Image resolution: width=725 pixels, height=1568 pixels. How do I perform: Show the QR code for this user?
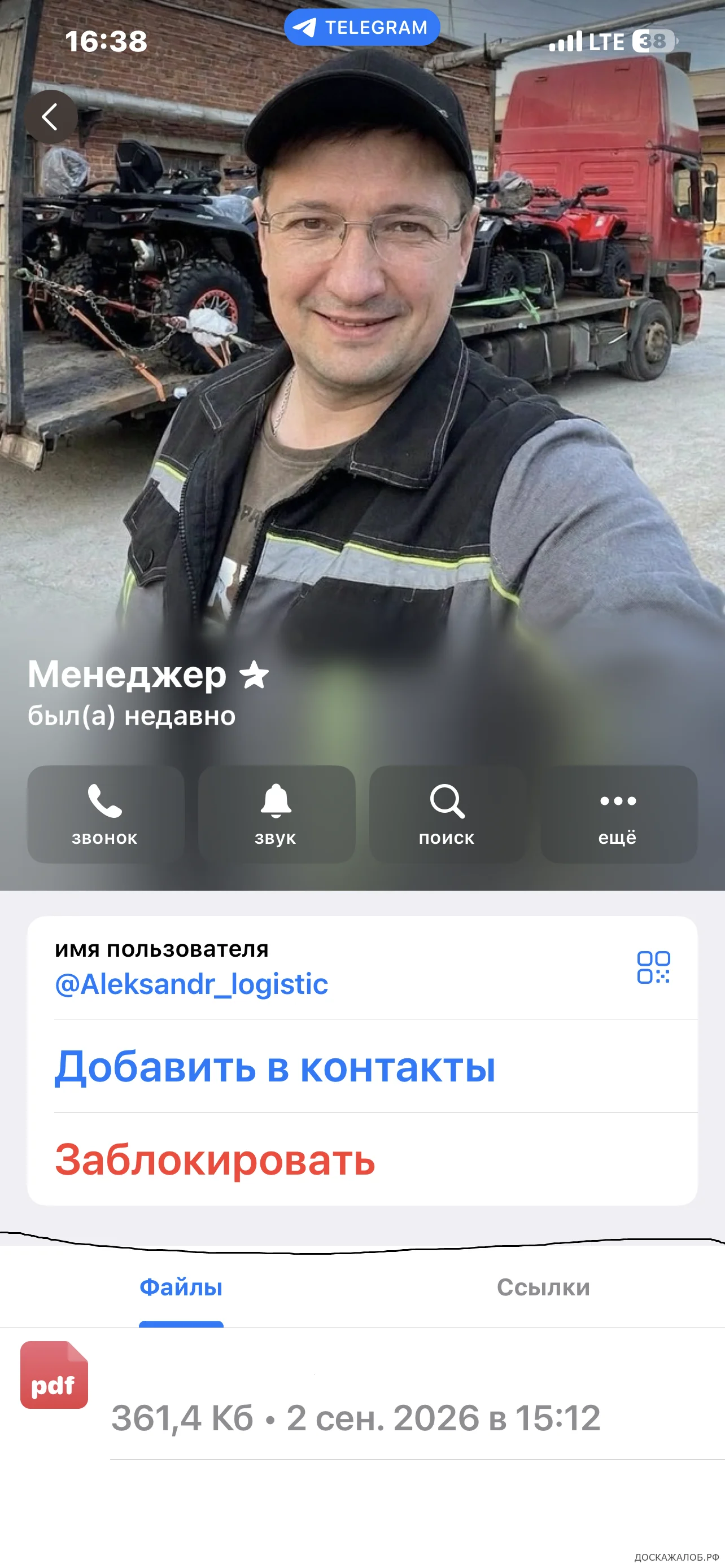click(x=653, y=967)
